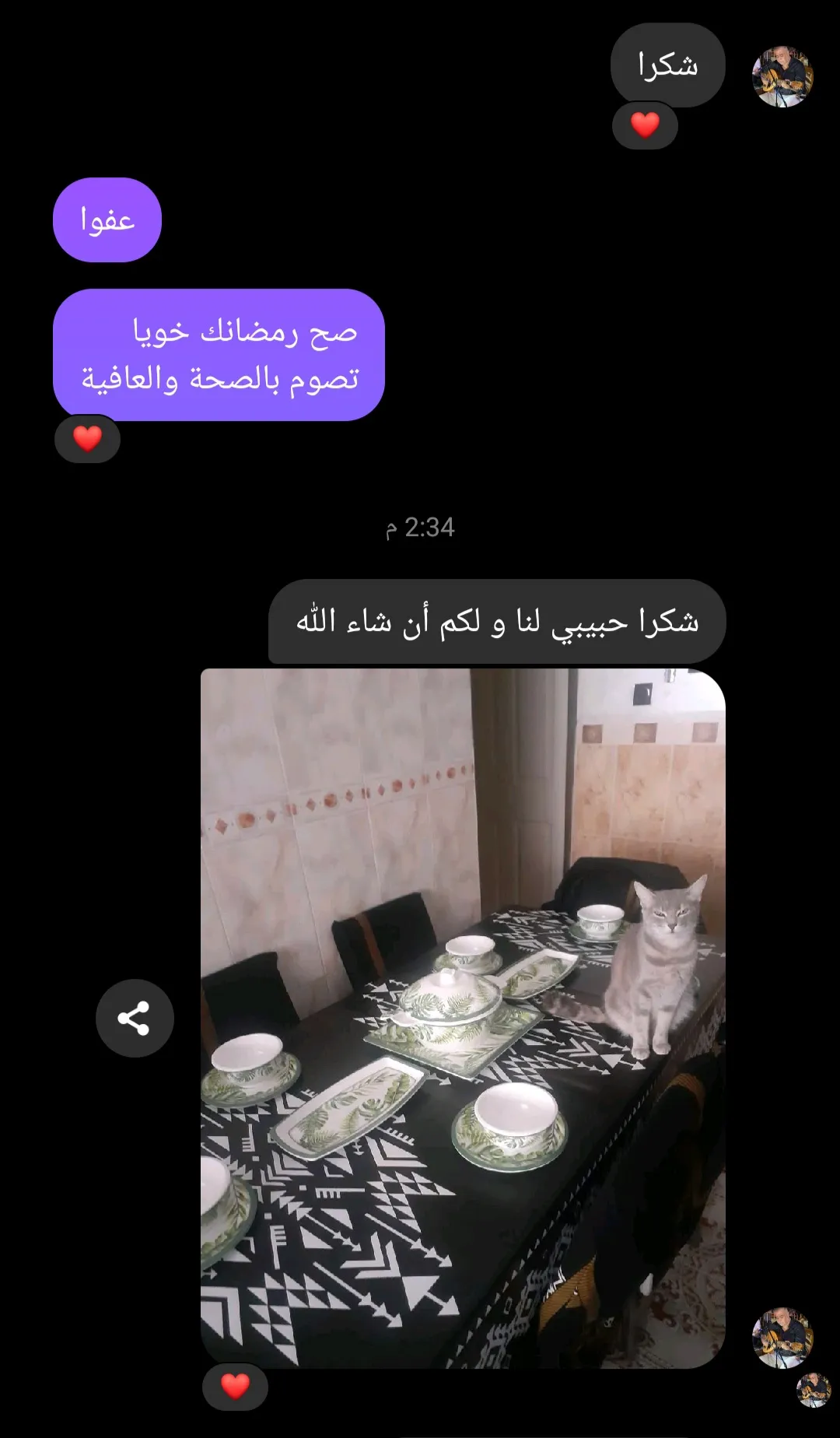
Task: Open the photo of the dinner table
Action: coord(463,1018)
